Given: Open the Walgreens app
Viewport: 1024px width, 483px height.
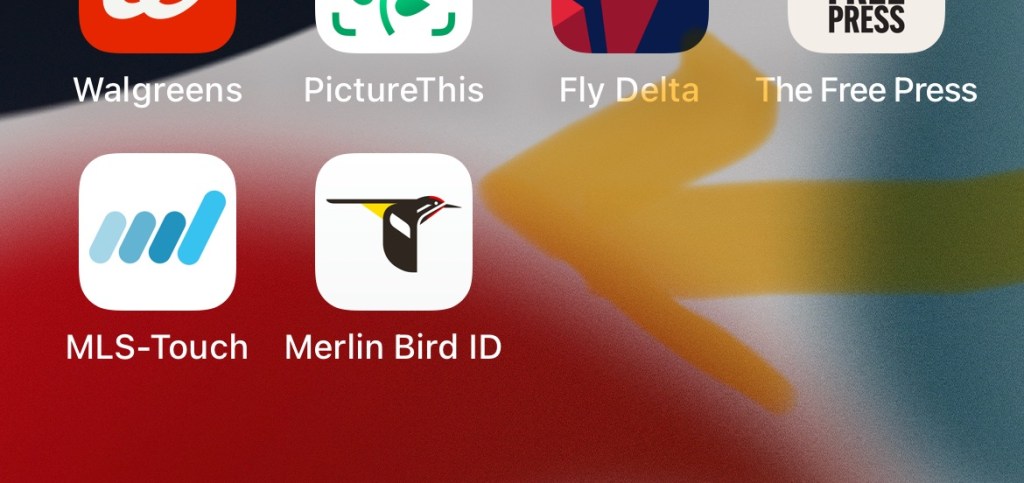Looking at the screenshot, I should point(157,25).
